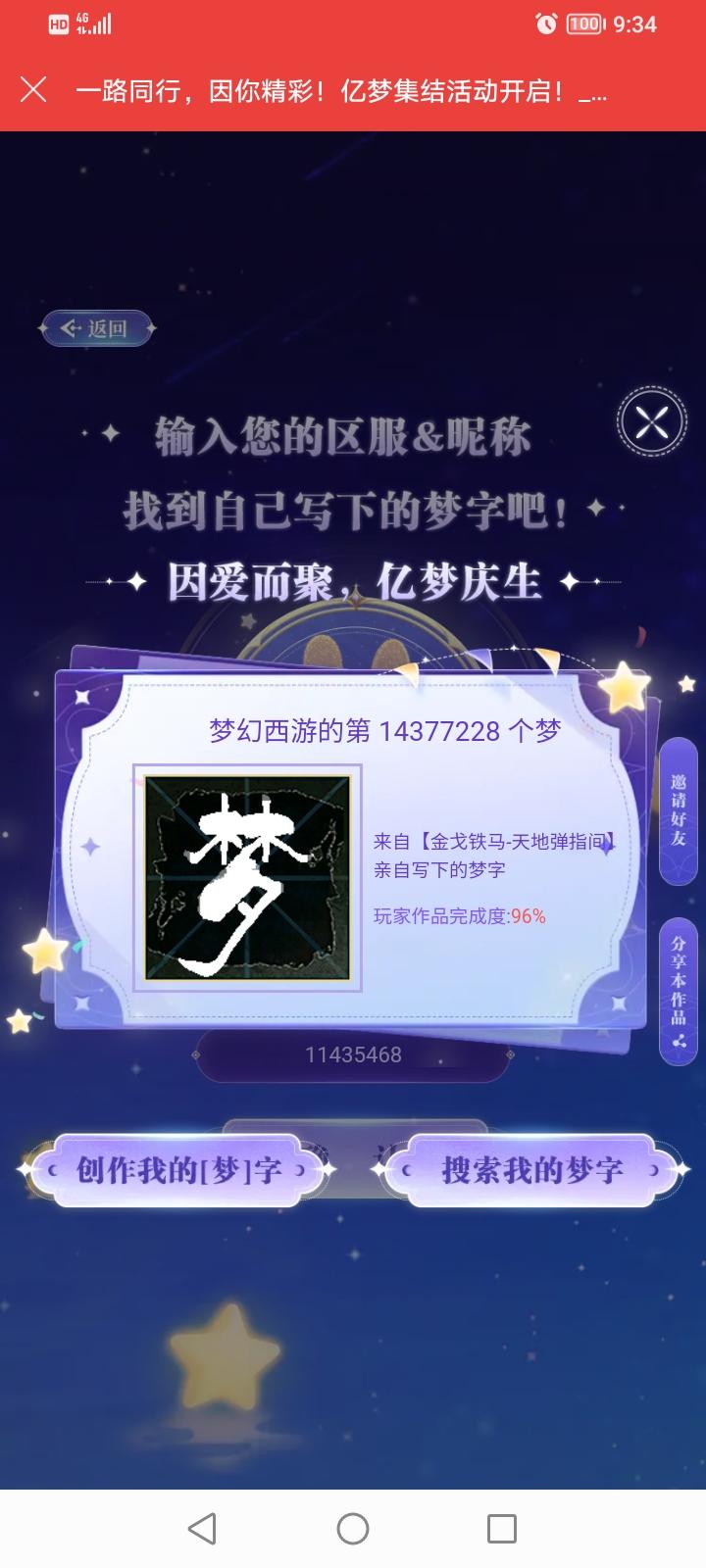Tap 搜索我的梦字 to search

point(531,1170)
